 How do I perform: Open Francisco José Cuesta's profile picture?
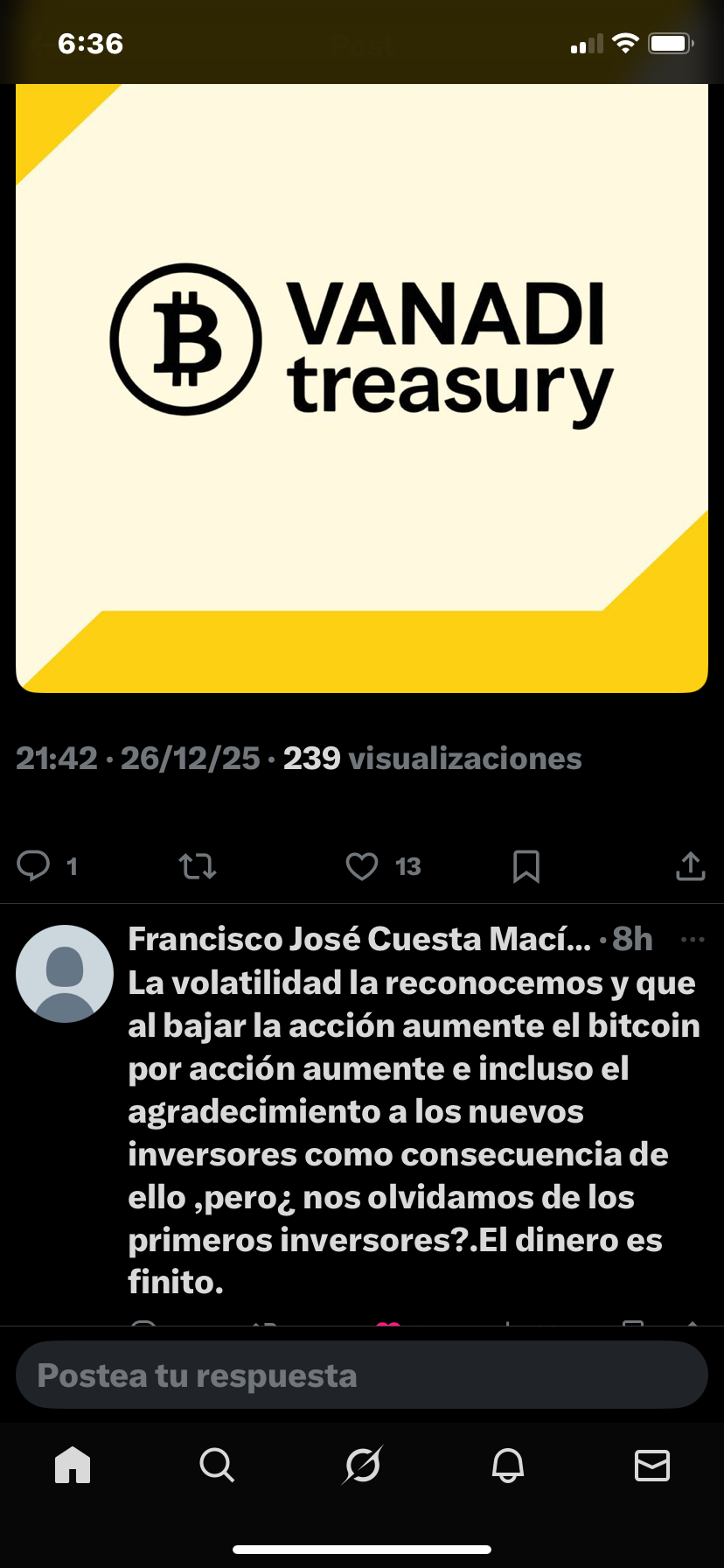pyautogui.click(x=65, y=973)
